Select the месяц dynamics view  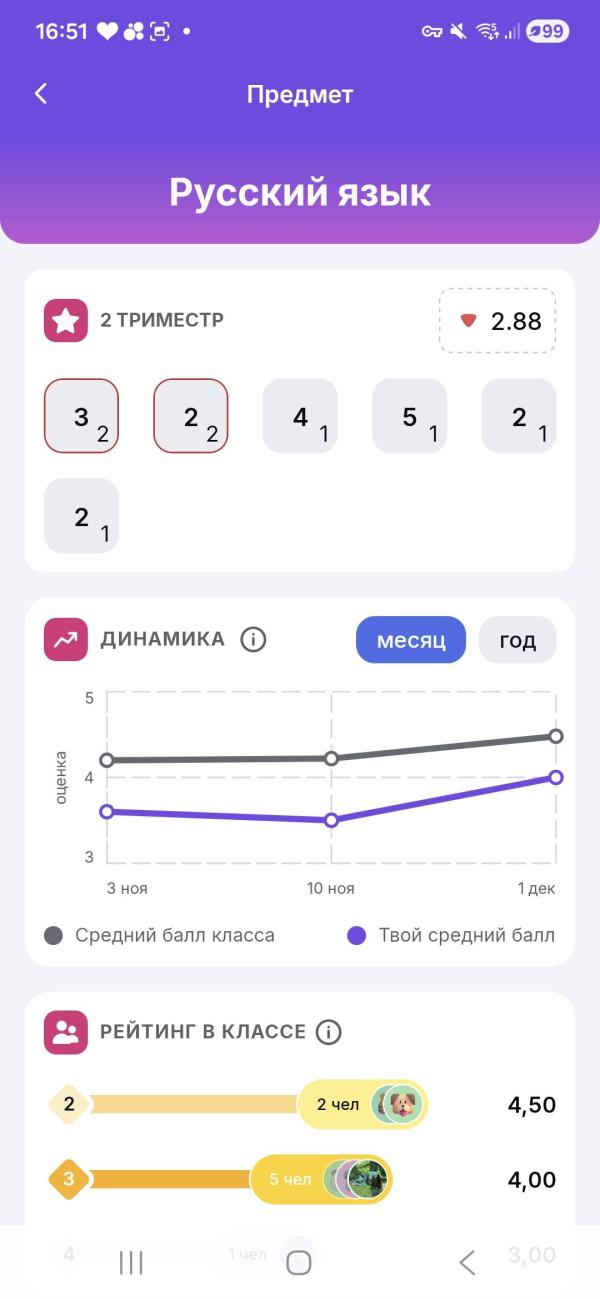click(x=411, y=640)
